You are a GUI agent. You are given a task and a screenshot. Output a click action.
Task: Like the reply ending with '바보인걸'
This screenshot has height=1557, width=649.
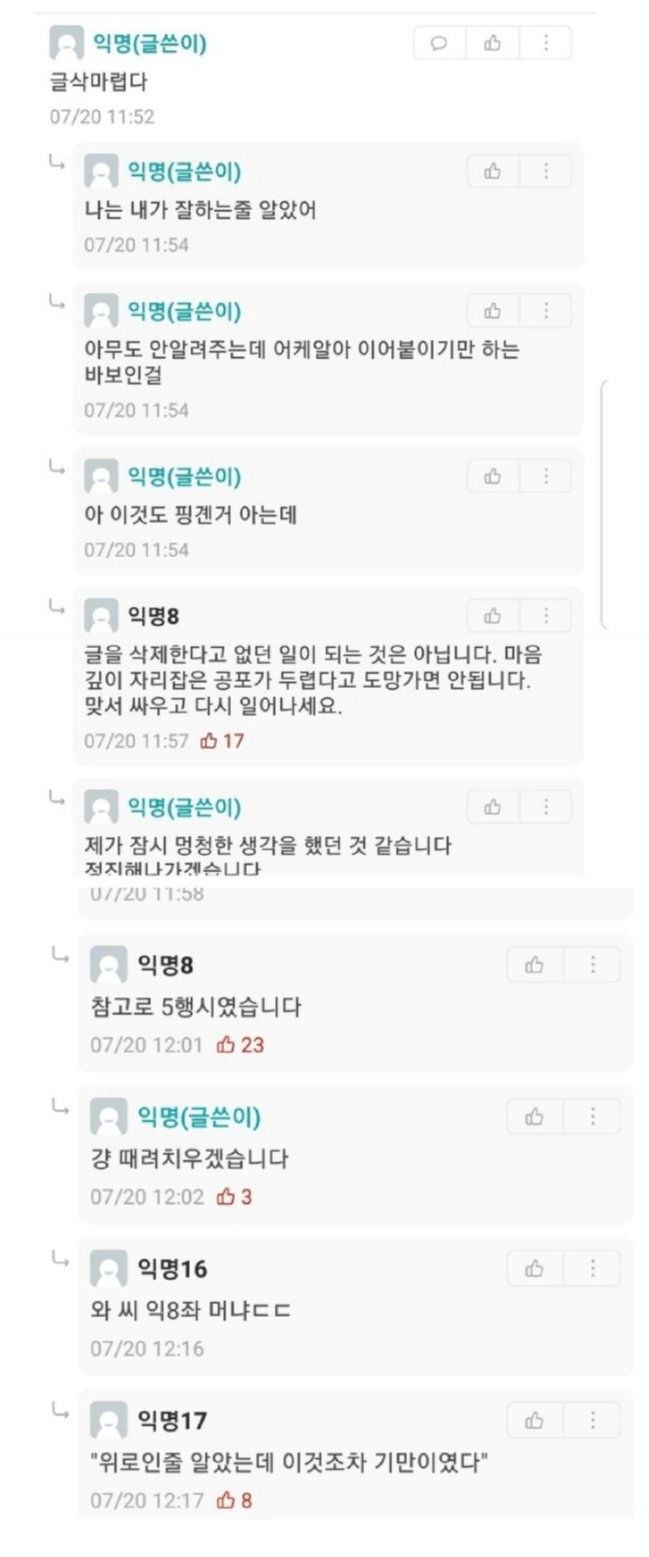[x=493, y=311]
